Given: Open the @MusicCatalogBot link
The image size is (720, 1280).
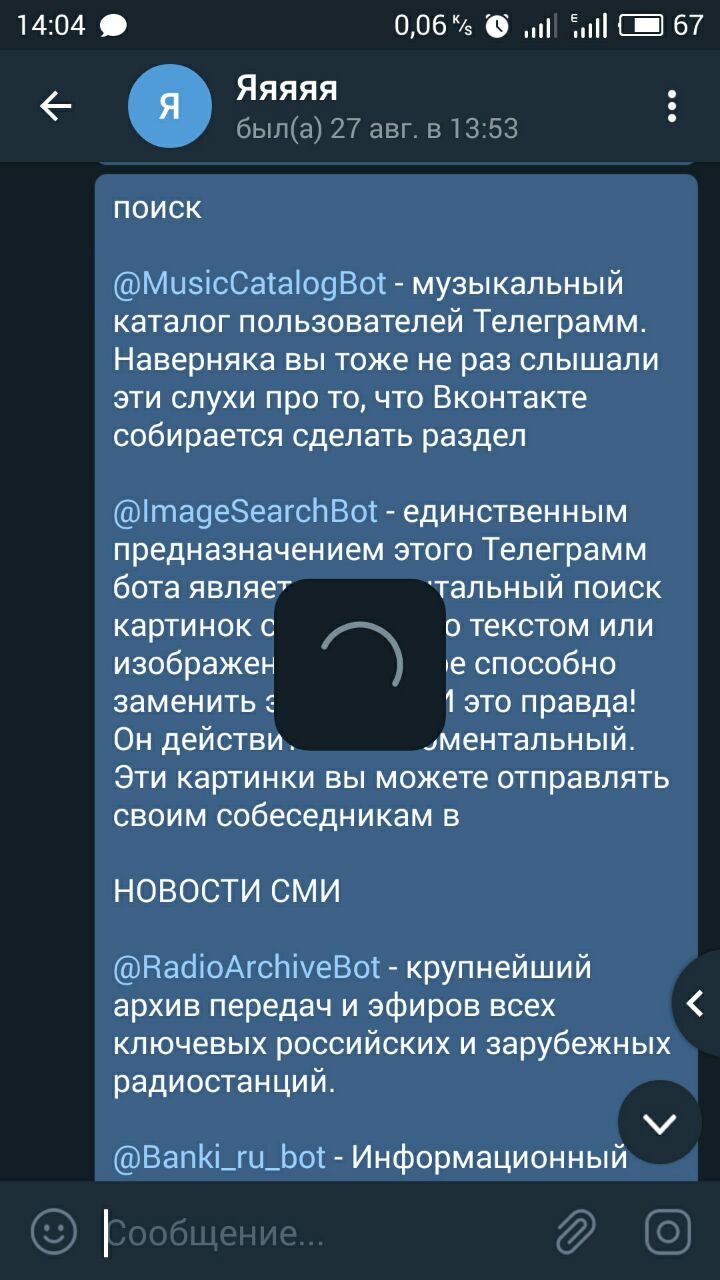Looking at the screenshot, I should coord(250,284).
